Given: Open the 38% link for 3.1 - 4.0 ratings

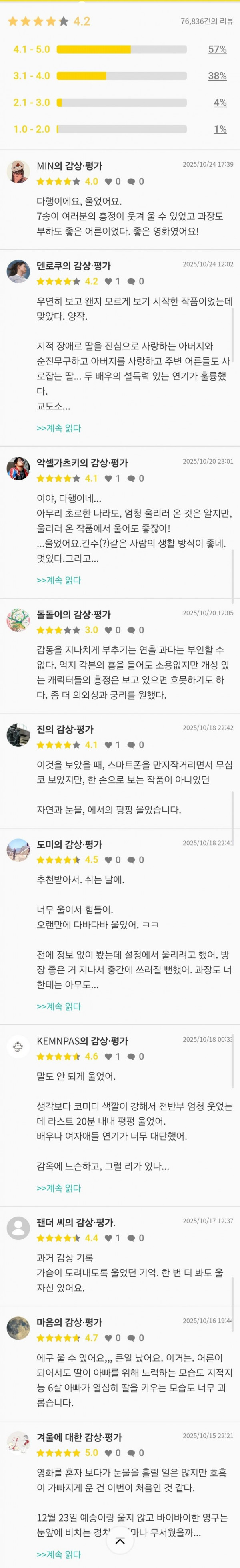Looking at the screenshot, I should coord(217,76).
